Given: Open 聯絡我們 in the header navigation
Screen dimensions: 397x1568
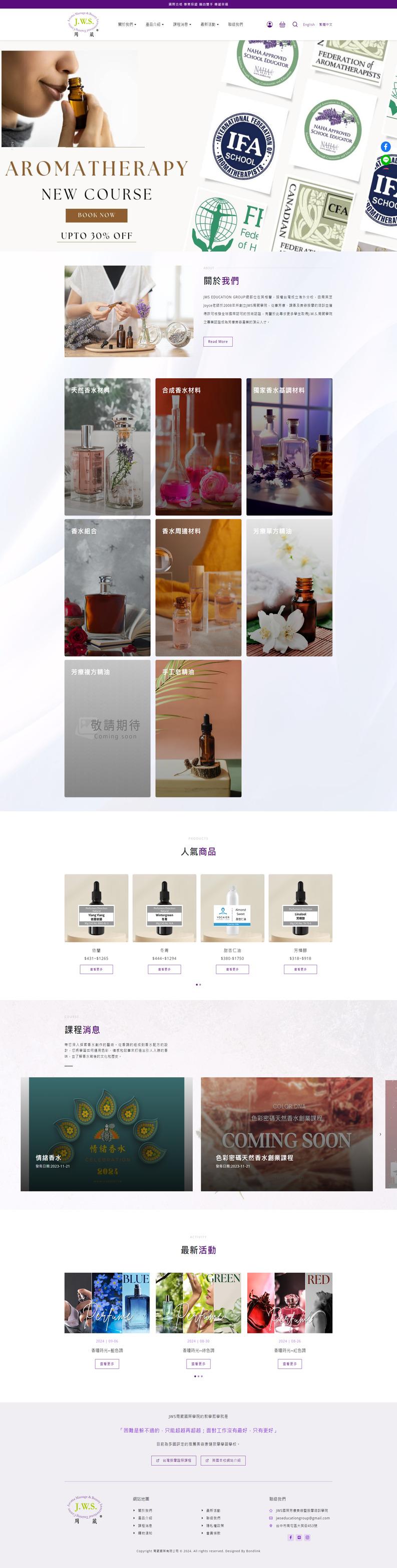Looking at the screenshot, I should pyautogui.click(x=235, y=25).
